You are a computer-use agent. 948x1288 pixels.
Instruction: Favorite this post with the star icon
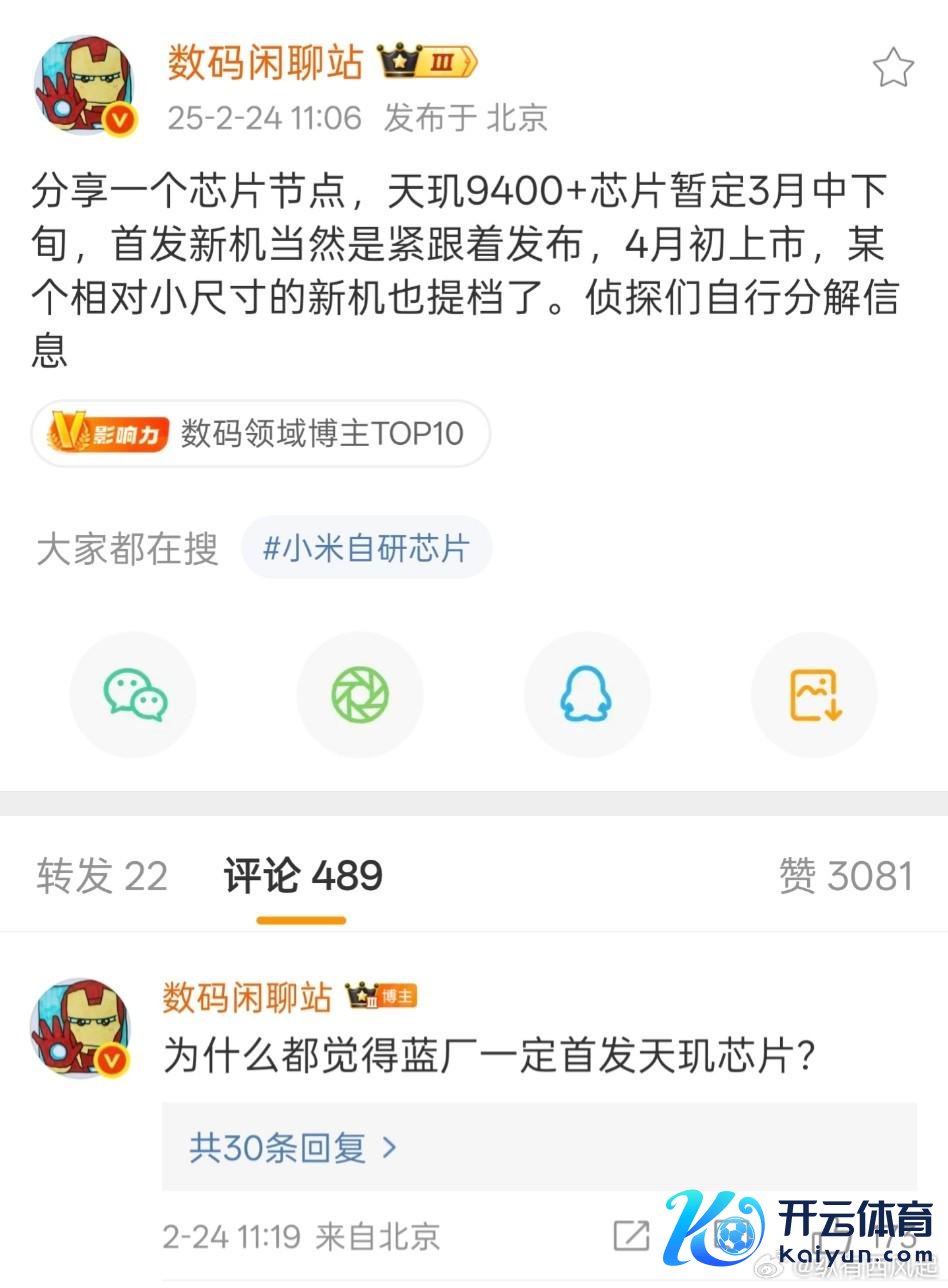pyautogui.click(x=892, y=69)
